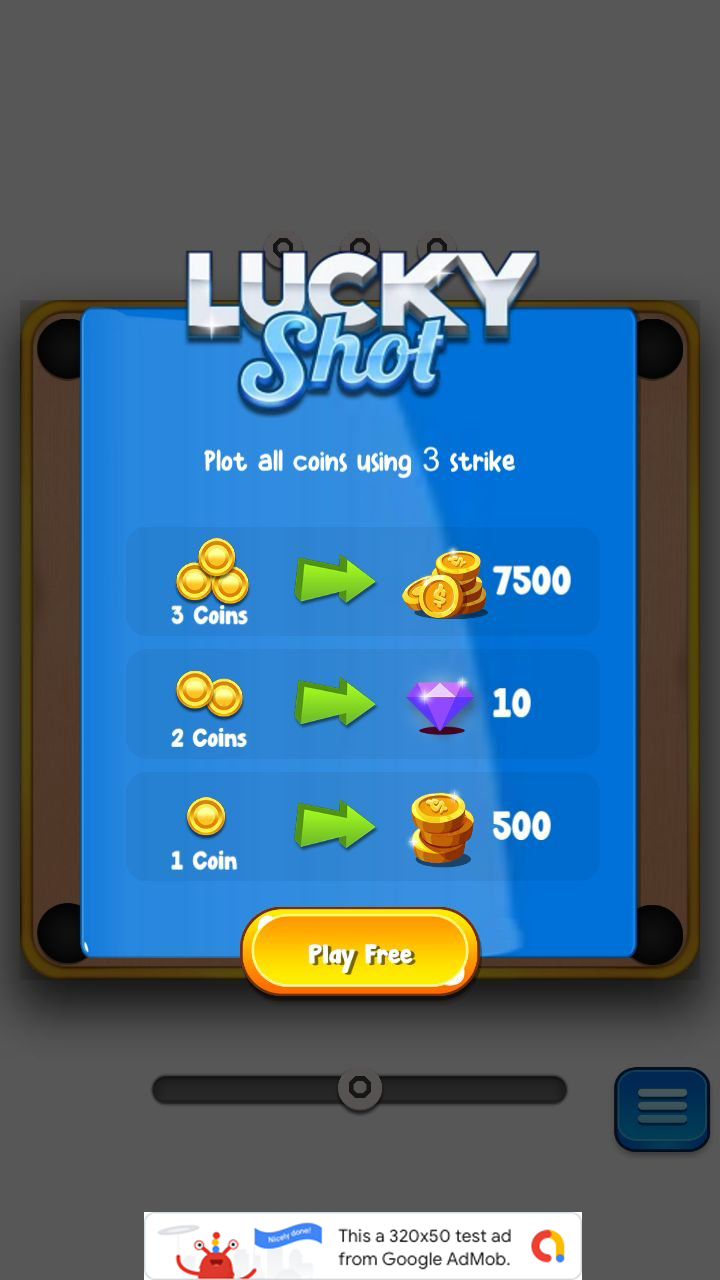The image size is (720, 1280).
Task: Open the Google AdMob test ad banner
Action: [x=363, y=1245]
